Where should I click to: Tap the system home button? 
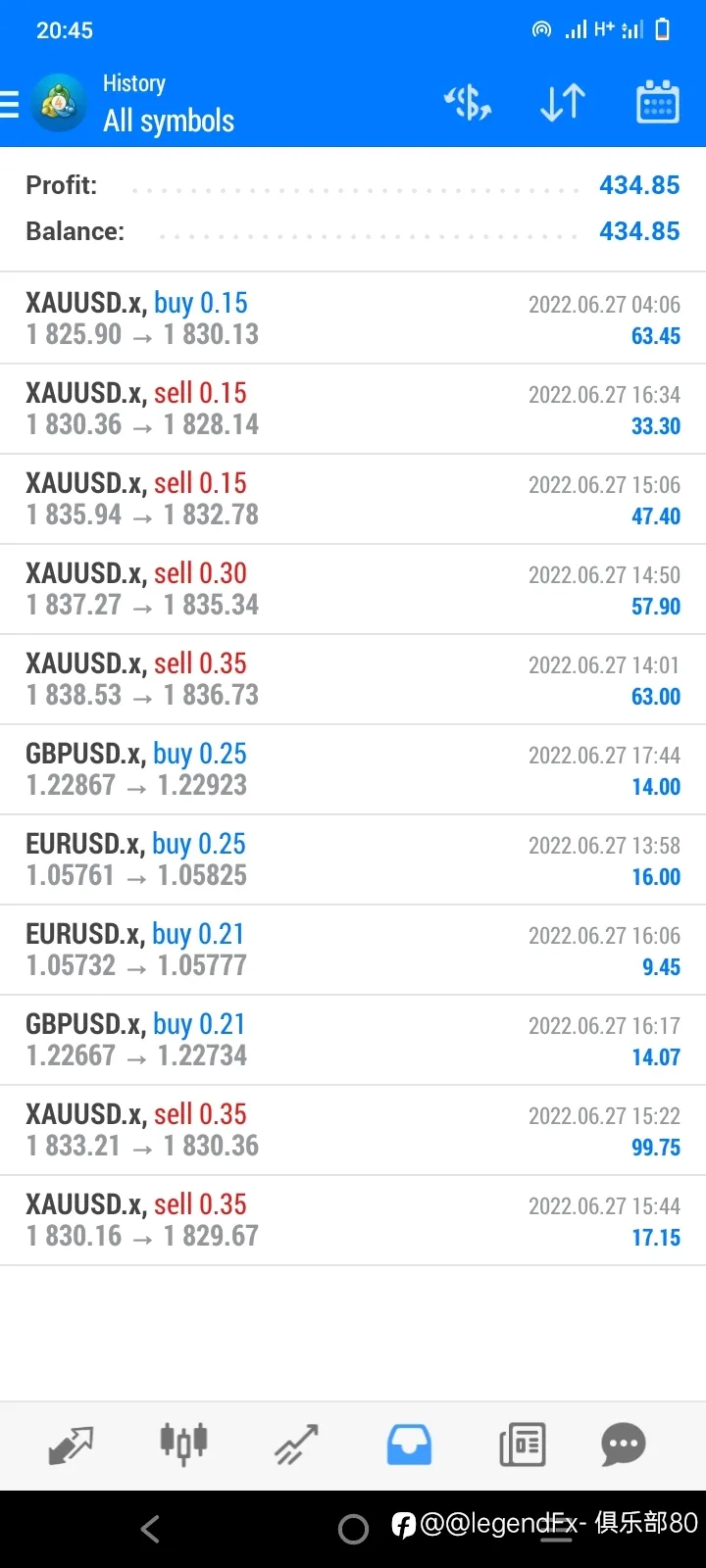coord(353,1529)
